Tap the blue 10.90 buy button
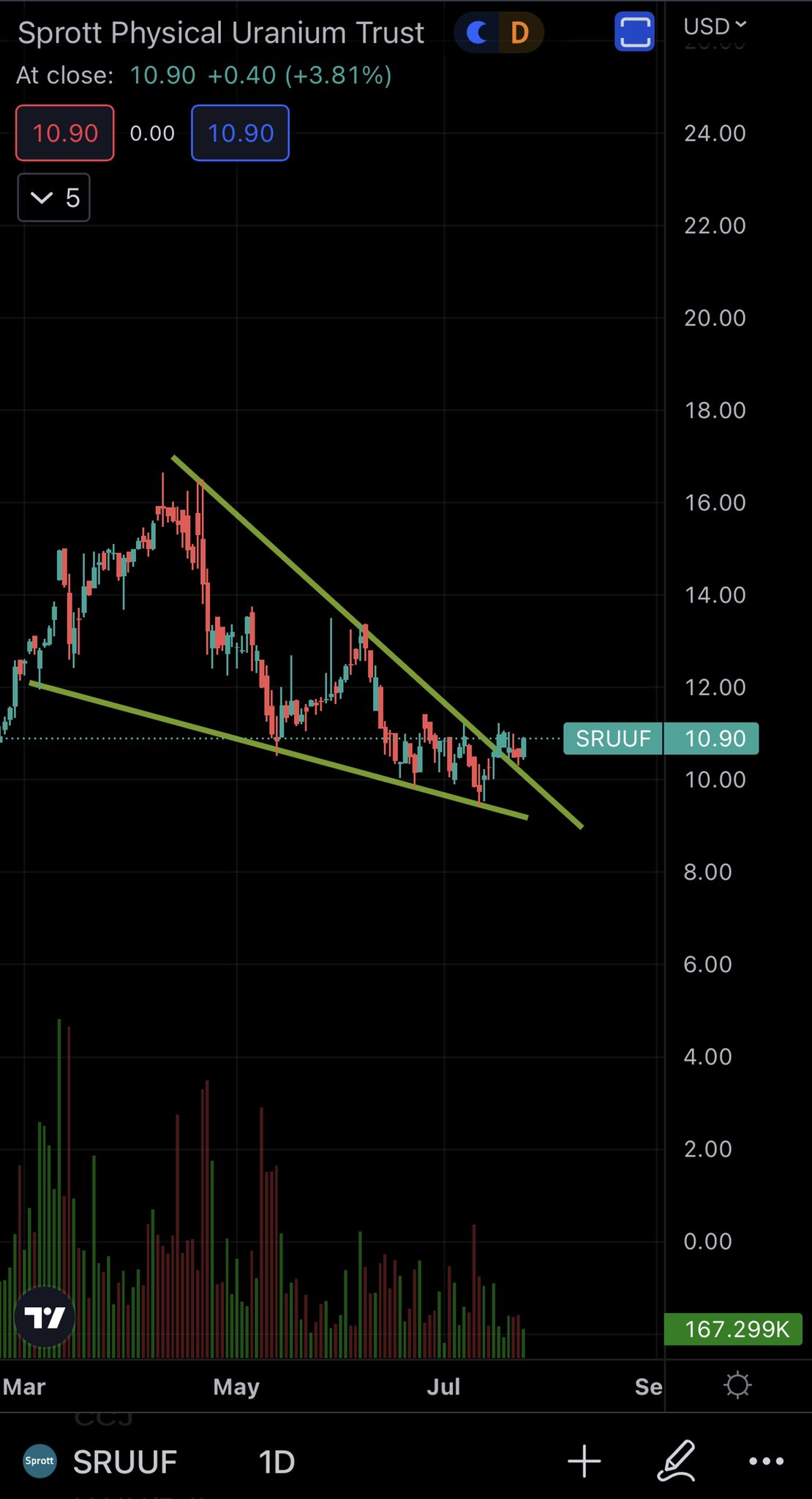The height and width of the screenshot is (1499, 812). pos(240,133)
